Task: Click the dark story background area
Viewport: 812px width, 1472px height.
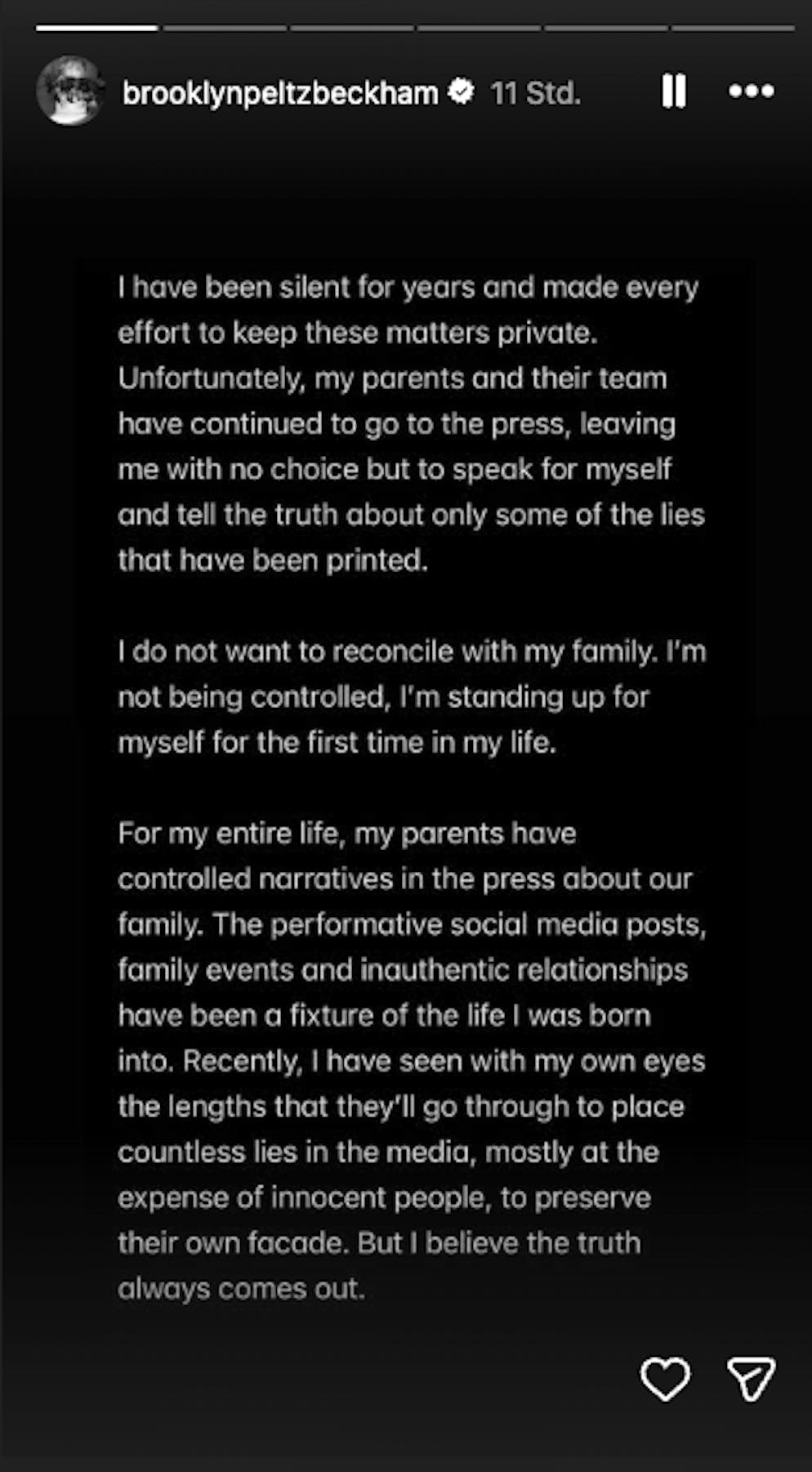Action: tap(408, 188)
